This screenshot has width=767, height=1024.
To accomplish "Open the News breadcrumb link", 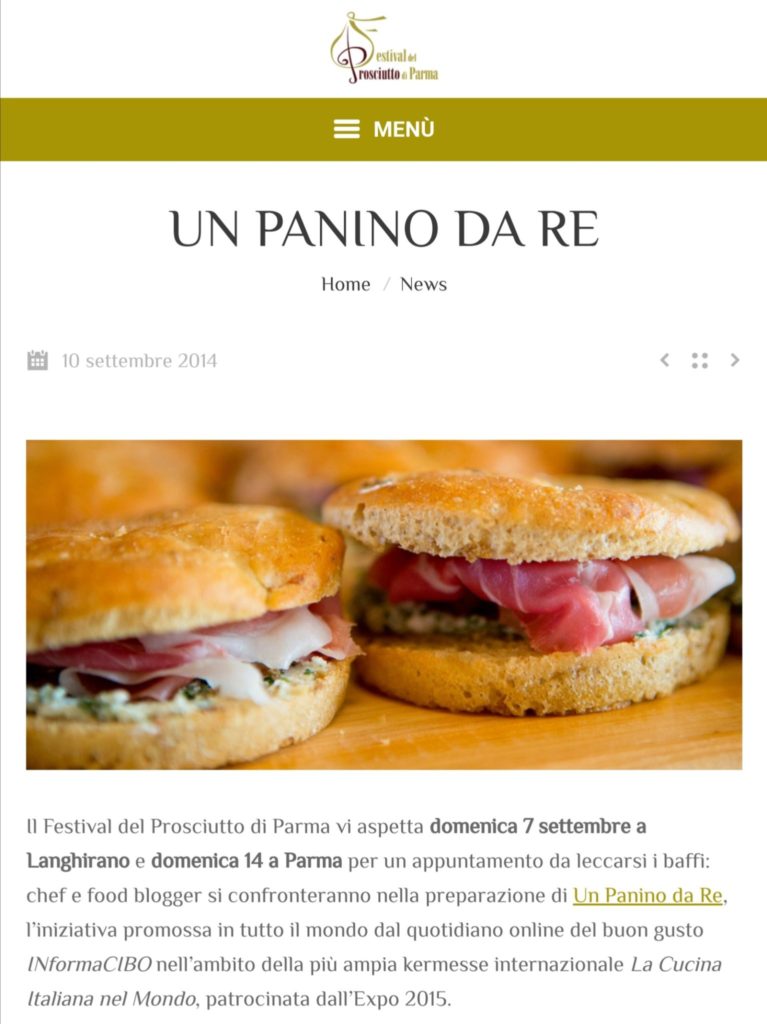I will [423, 284].
